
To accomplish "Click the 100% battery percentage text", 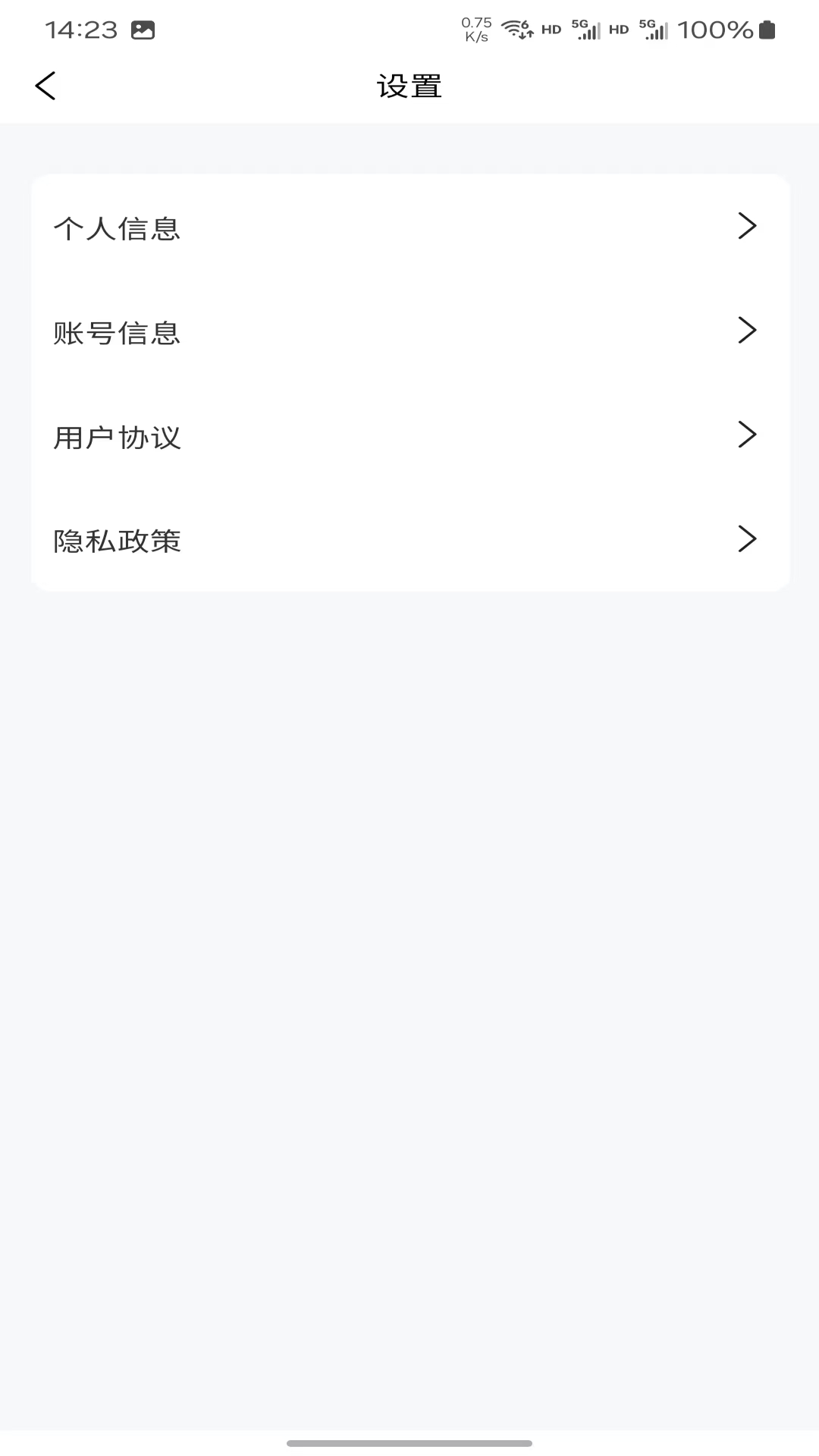I will pyautogui.click(x=715, y=30).
